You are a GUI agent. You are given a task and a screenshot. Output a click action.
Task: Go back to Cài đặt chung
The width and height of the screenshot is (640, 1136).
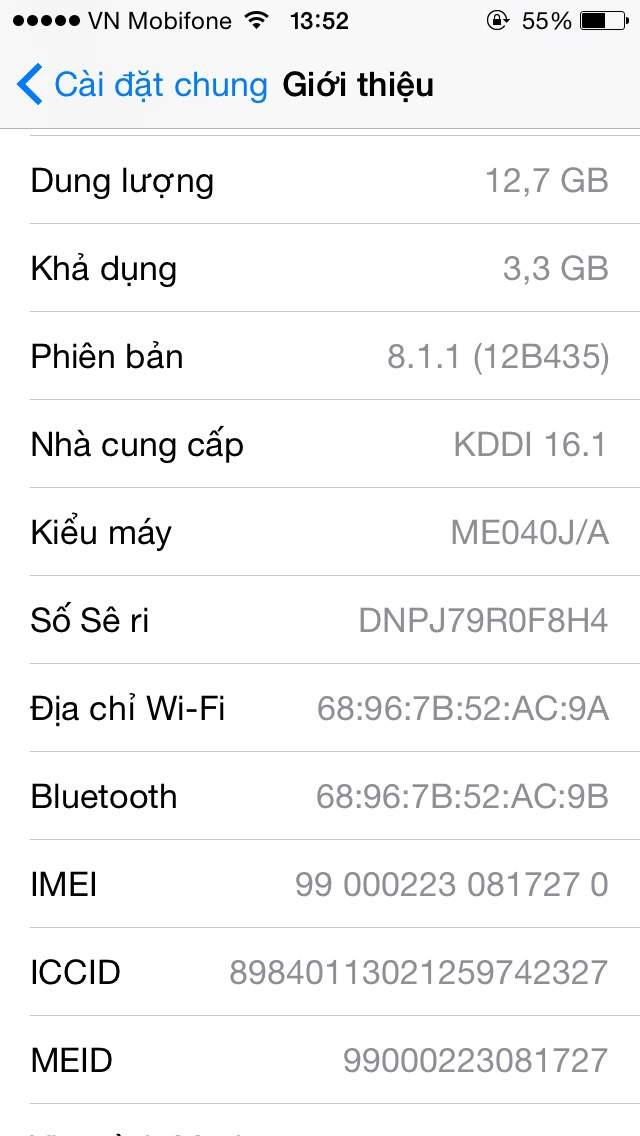(142, 85)
